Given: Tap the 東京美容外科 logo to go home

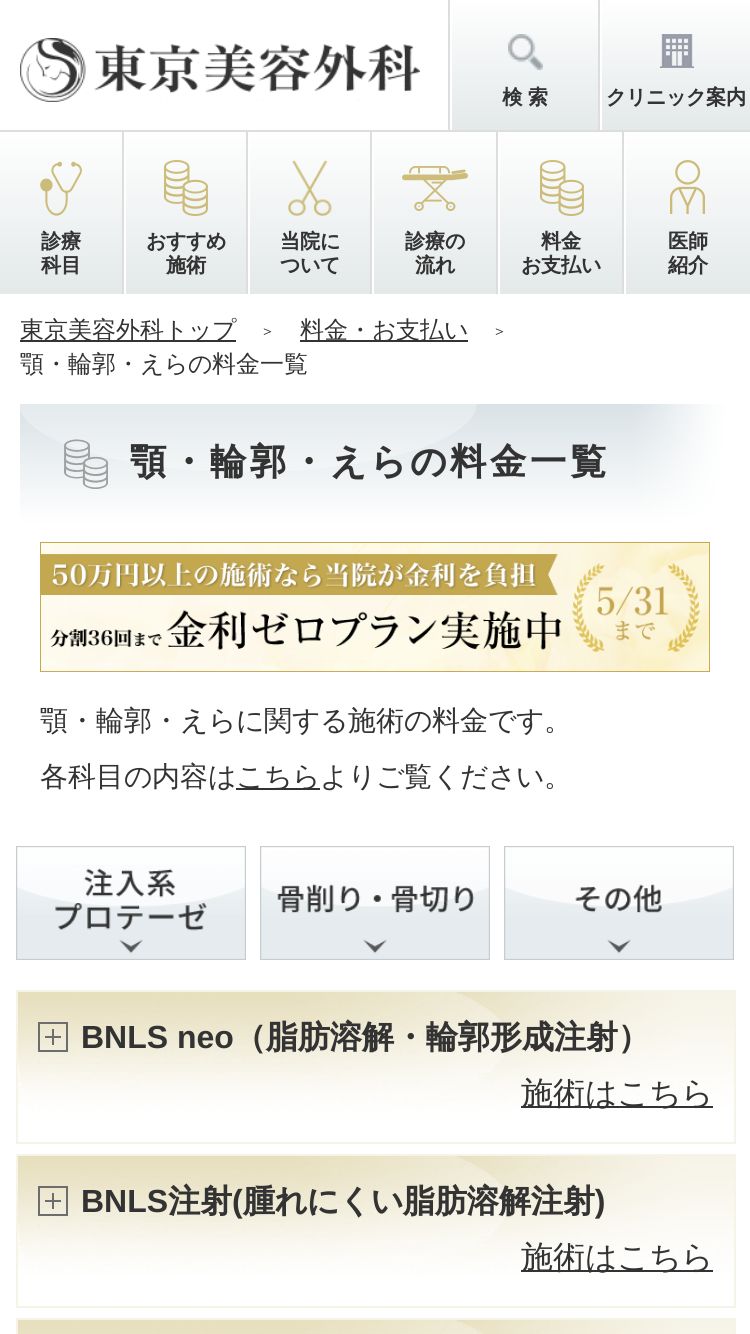Looking at the screenshot, I should 220,69.
